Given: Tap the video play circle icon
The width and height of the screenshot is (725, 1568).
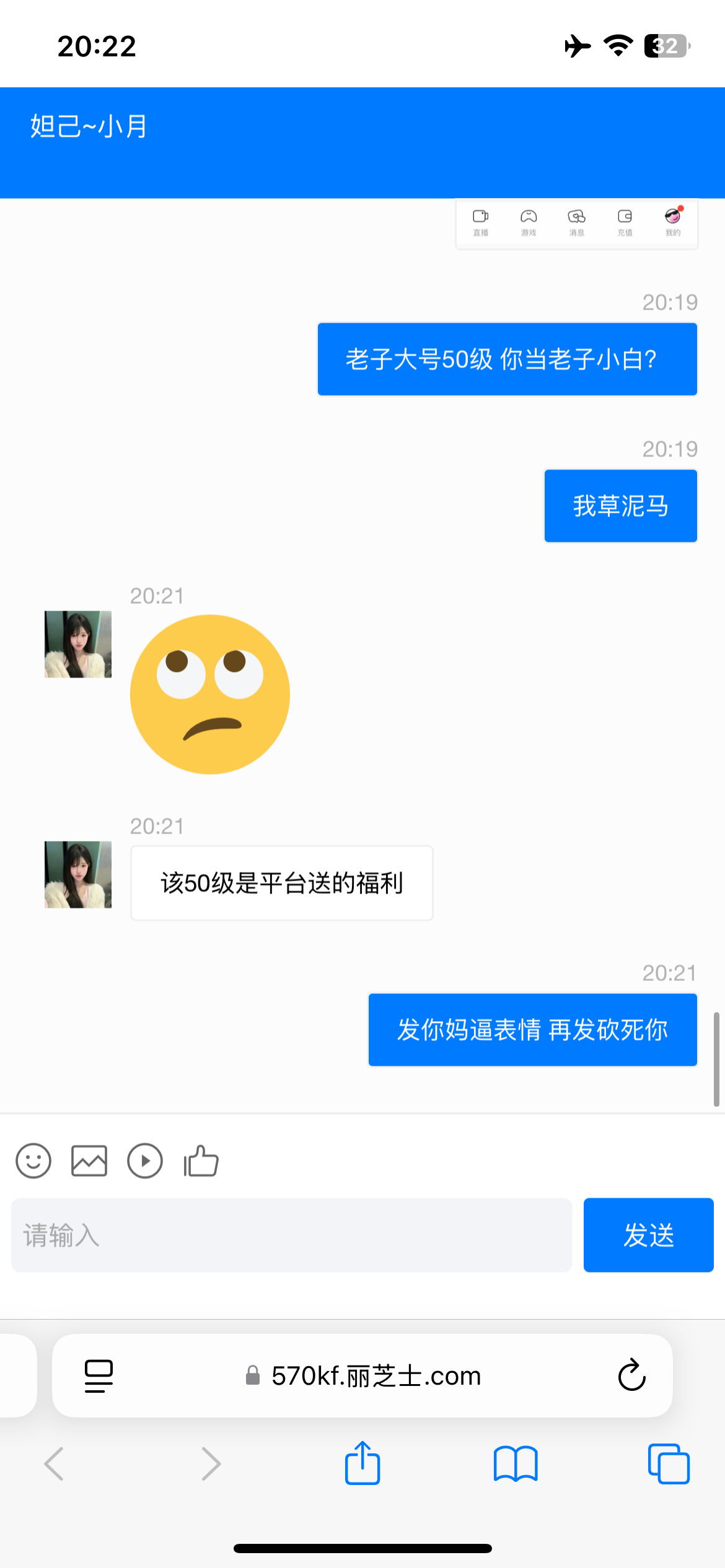Looking at the screenshot, I should [x=145, y=1161].
